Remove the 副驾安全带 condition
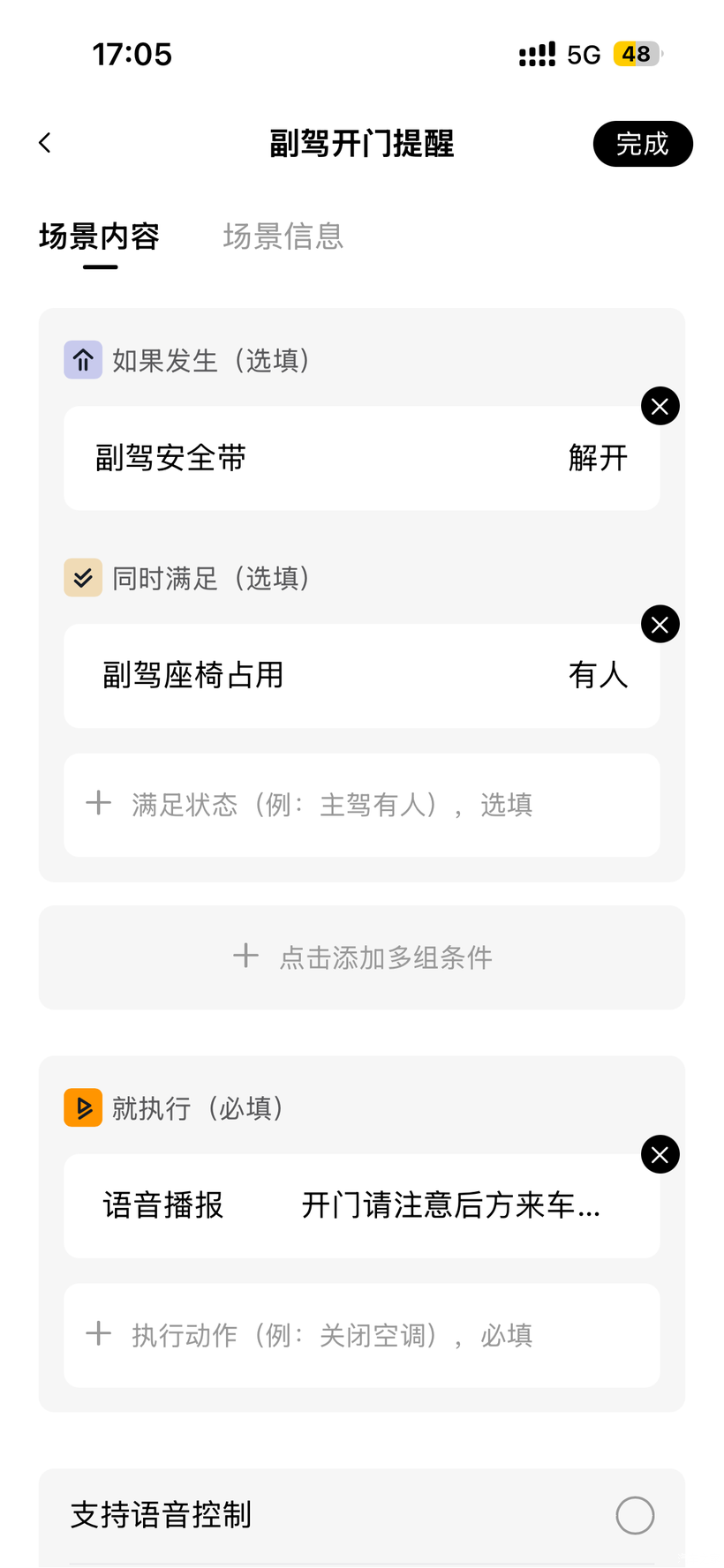The width and height of the screenshot is (724, 1568). click(660, 407)
